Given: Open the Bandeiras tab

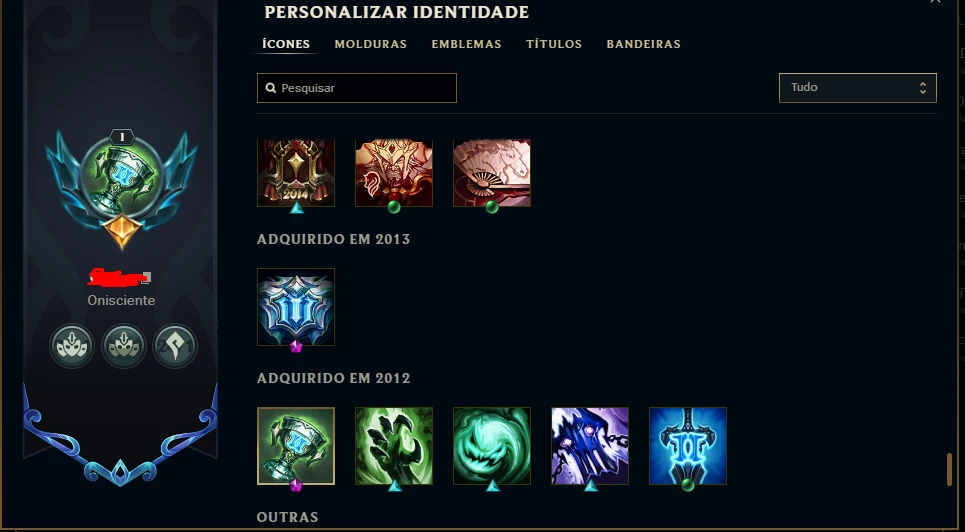Looking at the screenshot, I should tap(643, 44).
